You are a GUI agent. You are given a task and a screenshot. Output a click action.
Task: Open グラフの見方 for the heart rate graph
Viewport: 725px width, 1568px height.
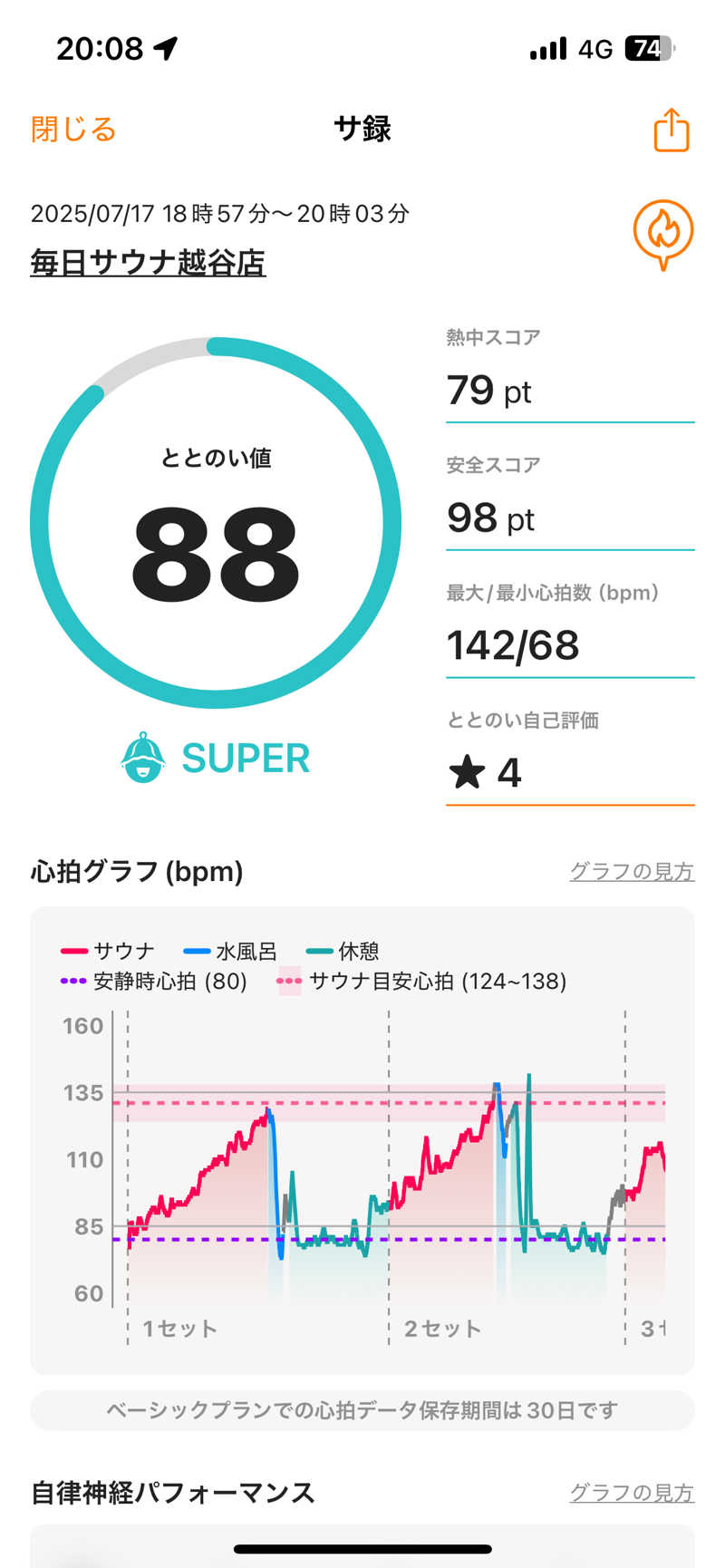coord(632,871)
